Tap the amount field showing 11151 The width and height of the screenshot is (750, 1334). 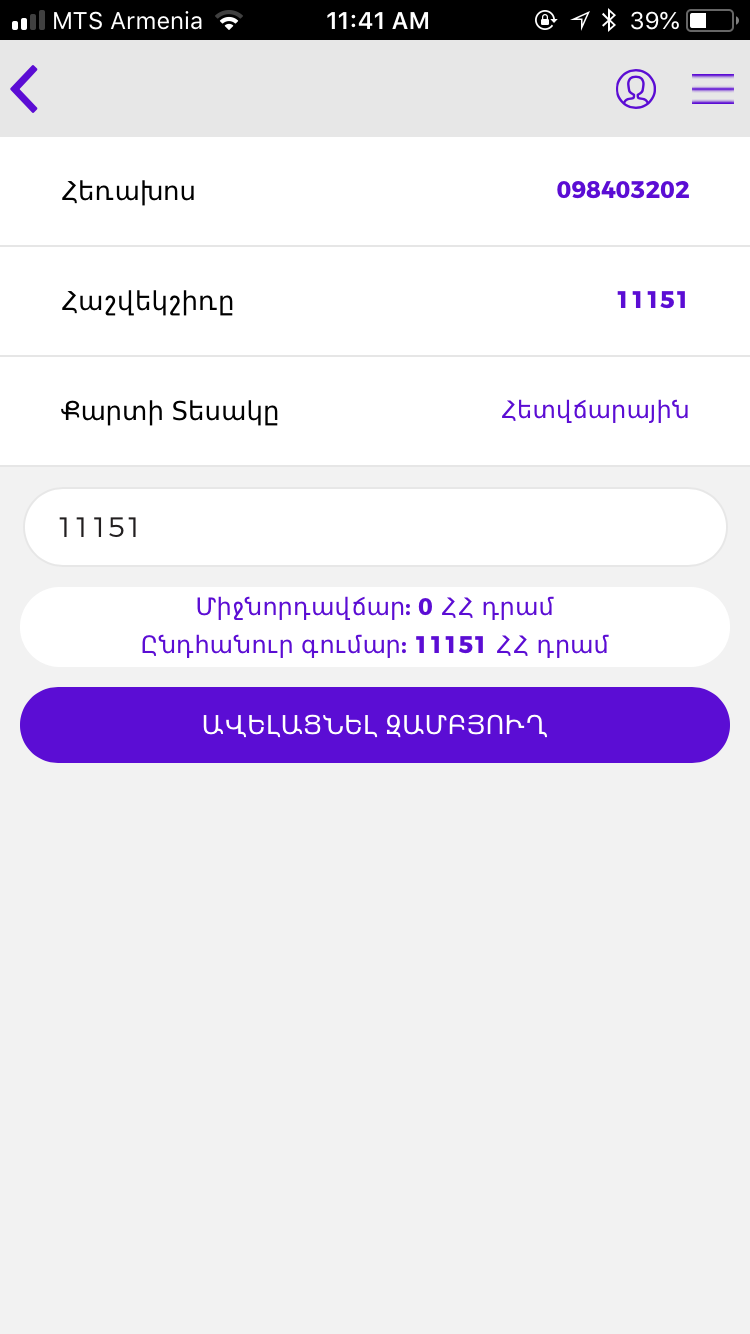click(375, 527)
